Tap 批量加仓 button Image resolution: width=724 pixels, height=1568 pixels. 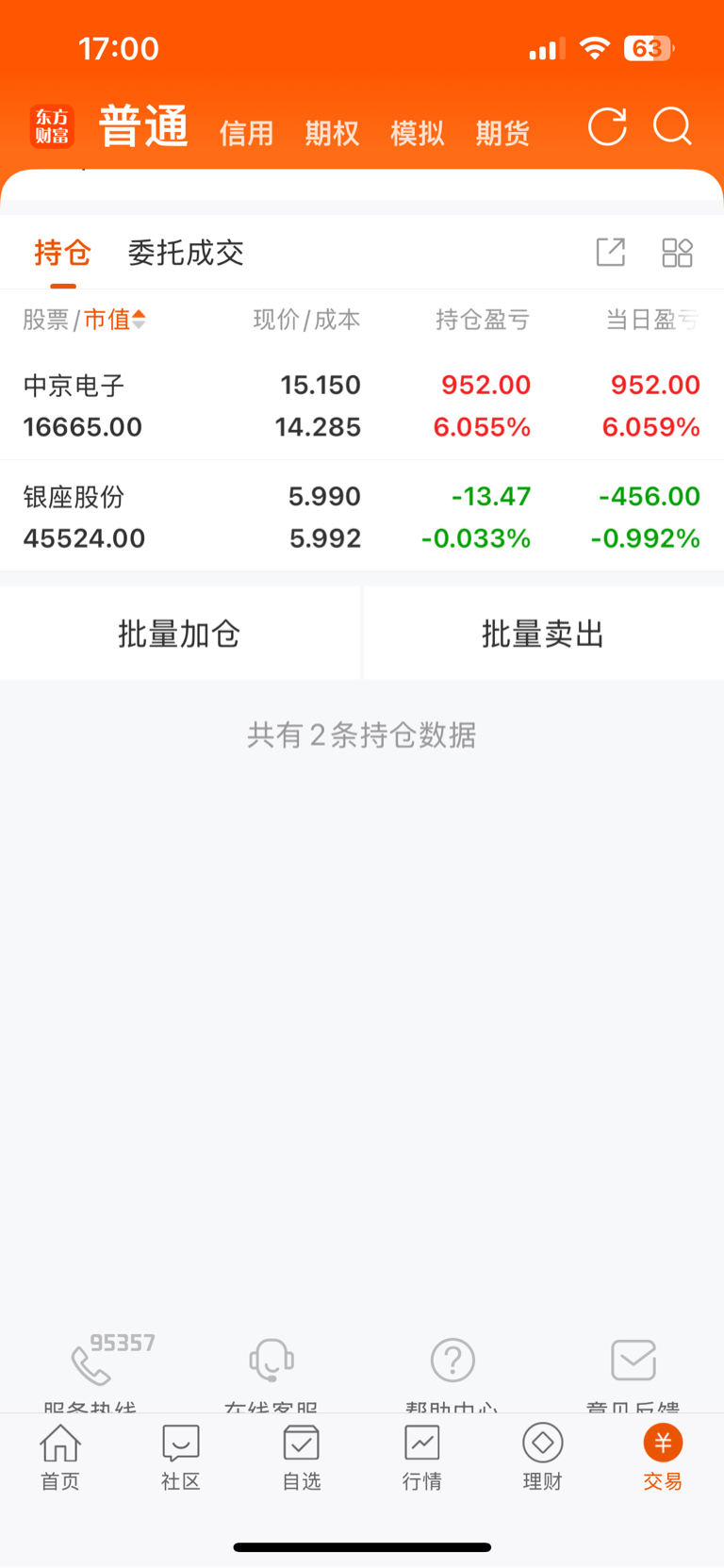179,634
